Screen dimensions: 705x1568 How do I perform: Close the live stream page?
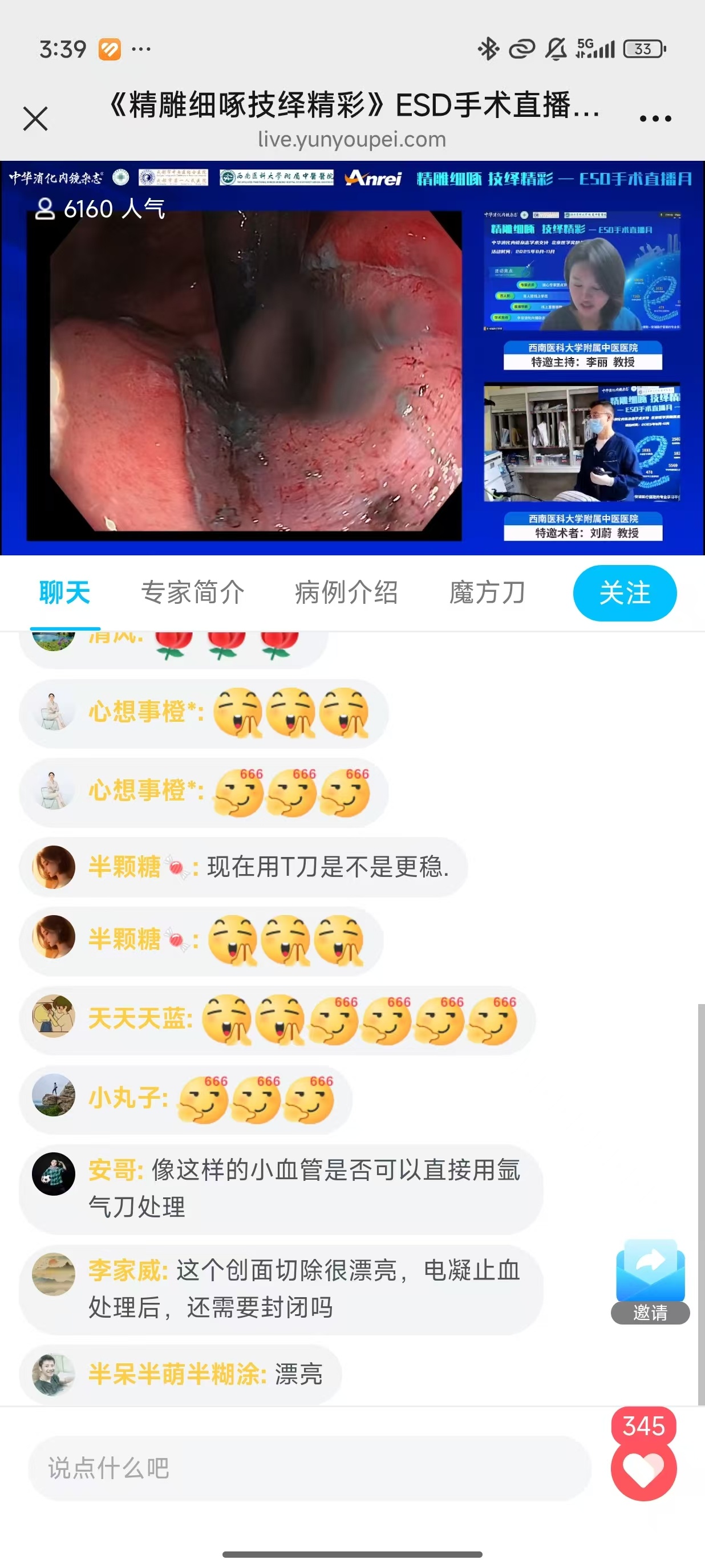(35, 118)
